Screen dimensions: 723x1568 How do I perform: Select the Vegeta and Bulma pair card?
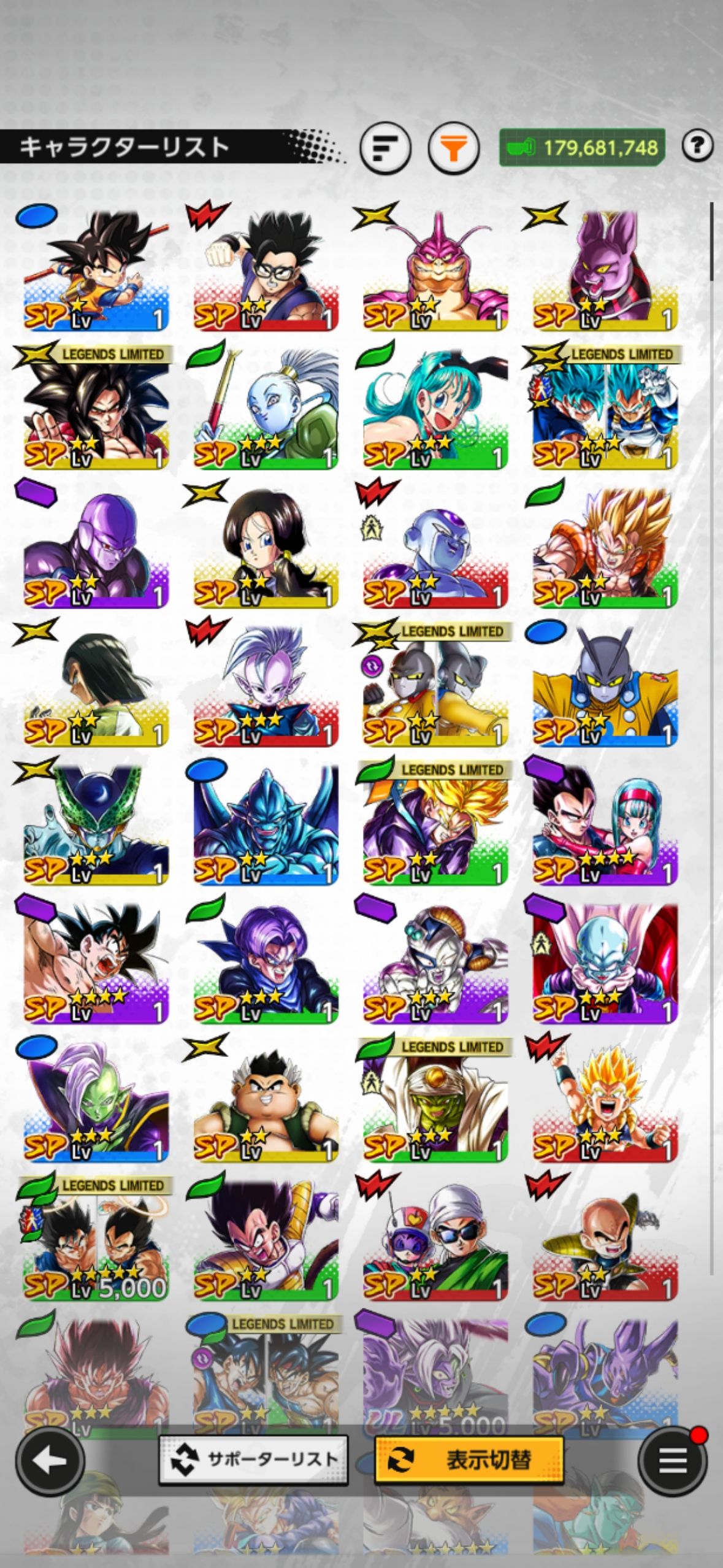605,823
